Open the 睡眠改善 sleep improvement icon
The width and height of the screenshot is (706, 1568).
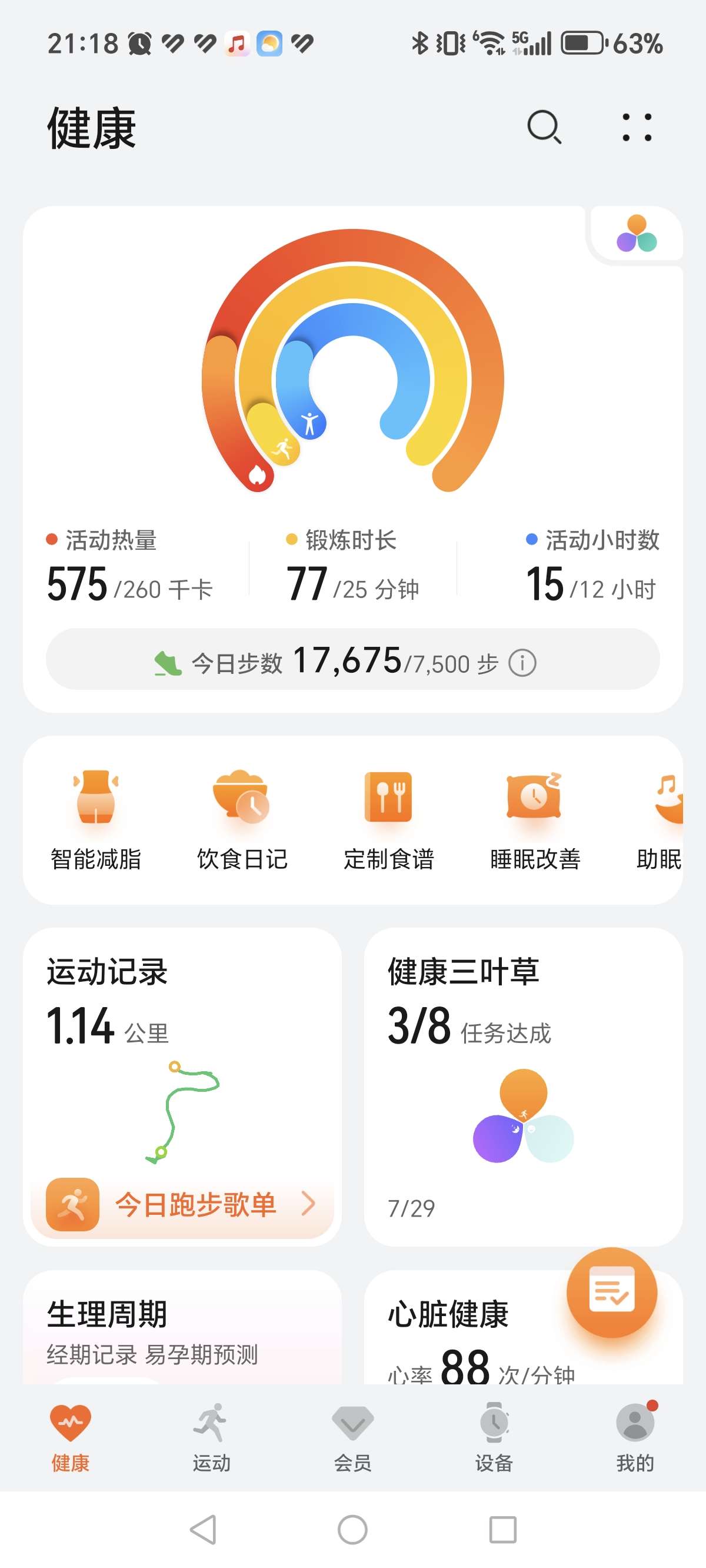pyautogui.click(x=534, y=809)
